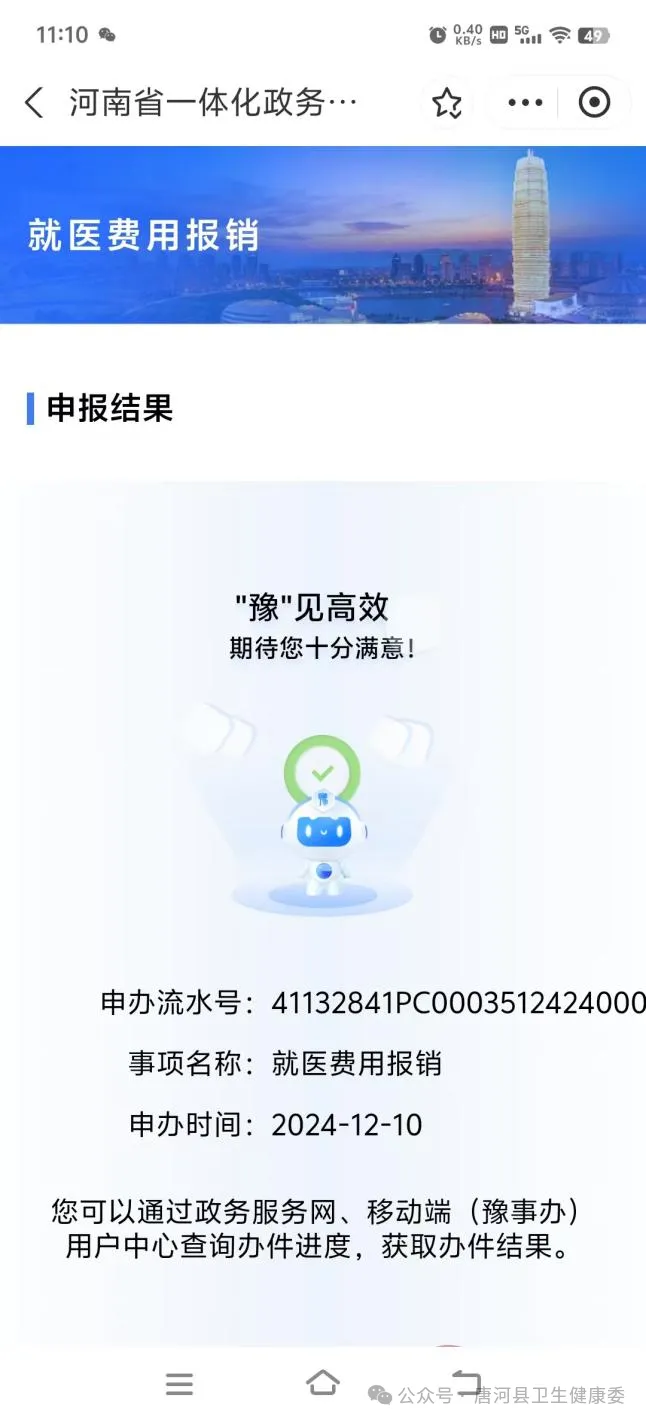Screen dimensions: 646x1422
Task: Open recent apps from the navigation bar
Action: pyautogui.click(x=179, y=1383)
